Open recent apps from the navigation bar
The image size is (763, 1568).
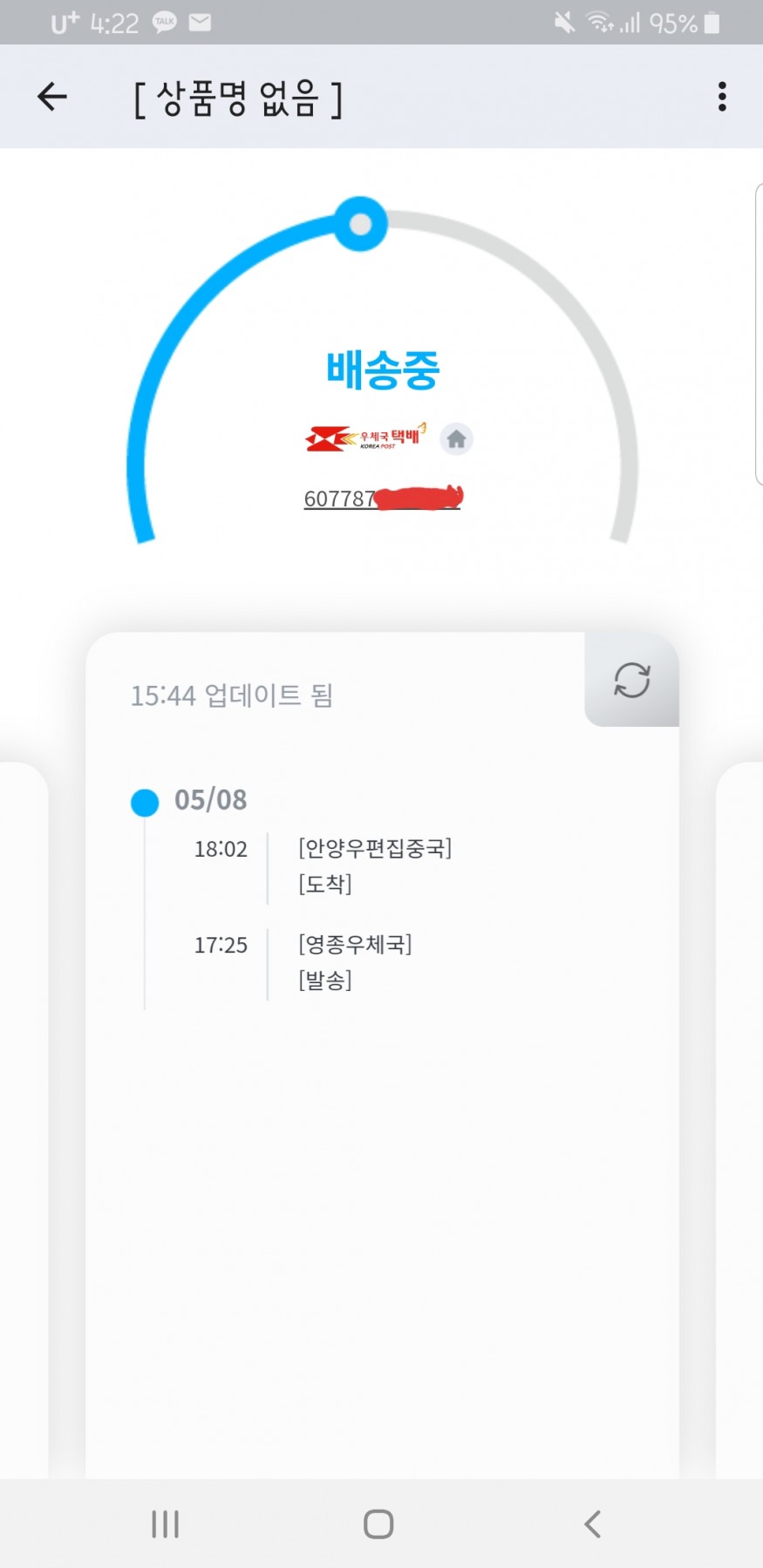165,1524
